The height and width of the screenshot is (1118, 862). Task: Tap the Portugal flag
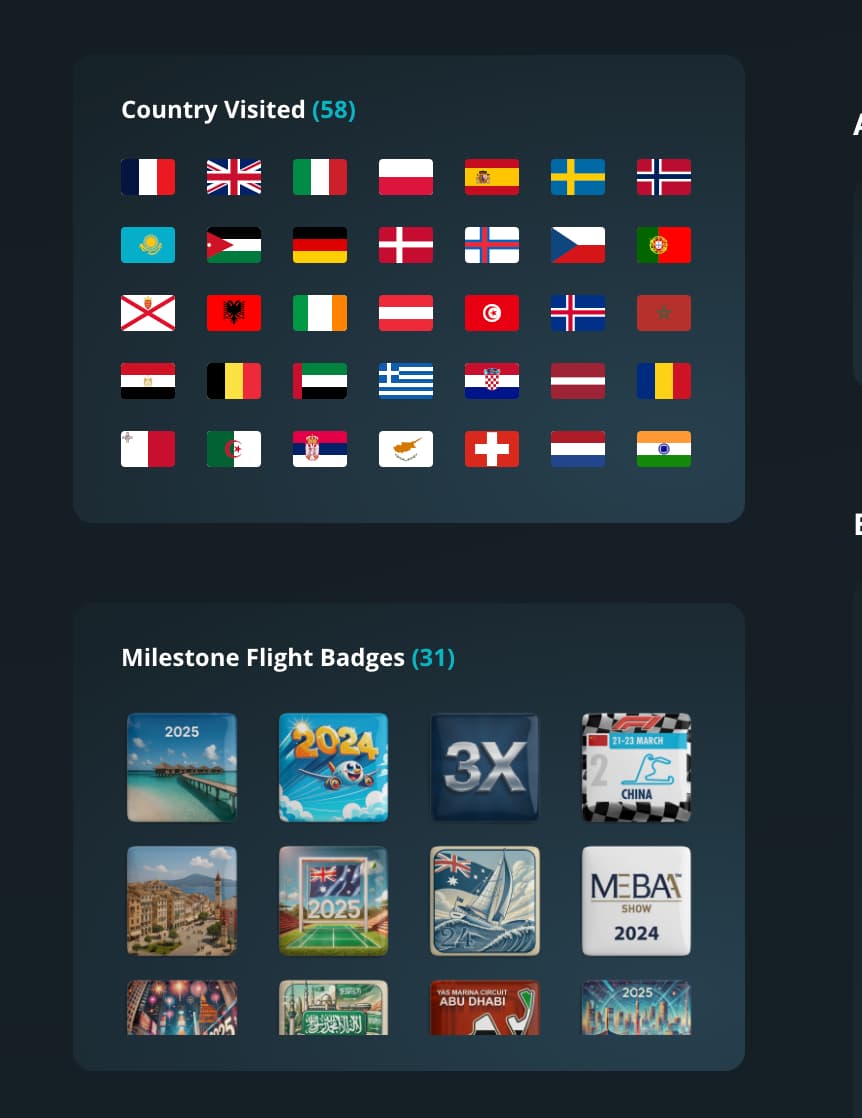[664, 245]
